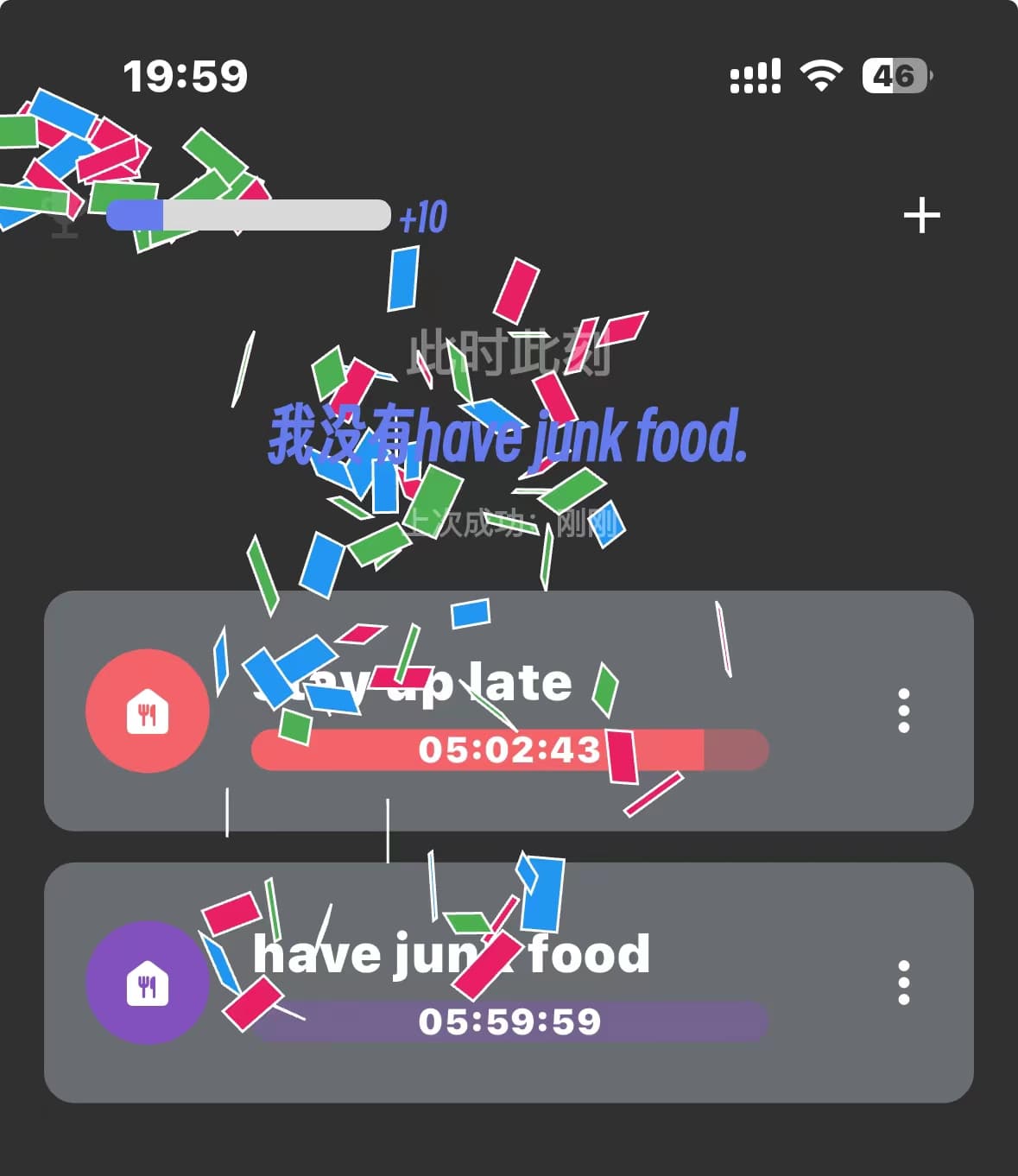Tap the red circle on stay up late

pyautogui.click(x=148, y=711)
